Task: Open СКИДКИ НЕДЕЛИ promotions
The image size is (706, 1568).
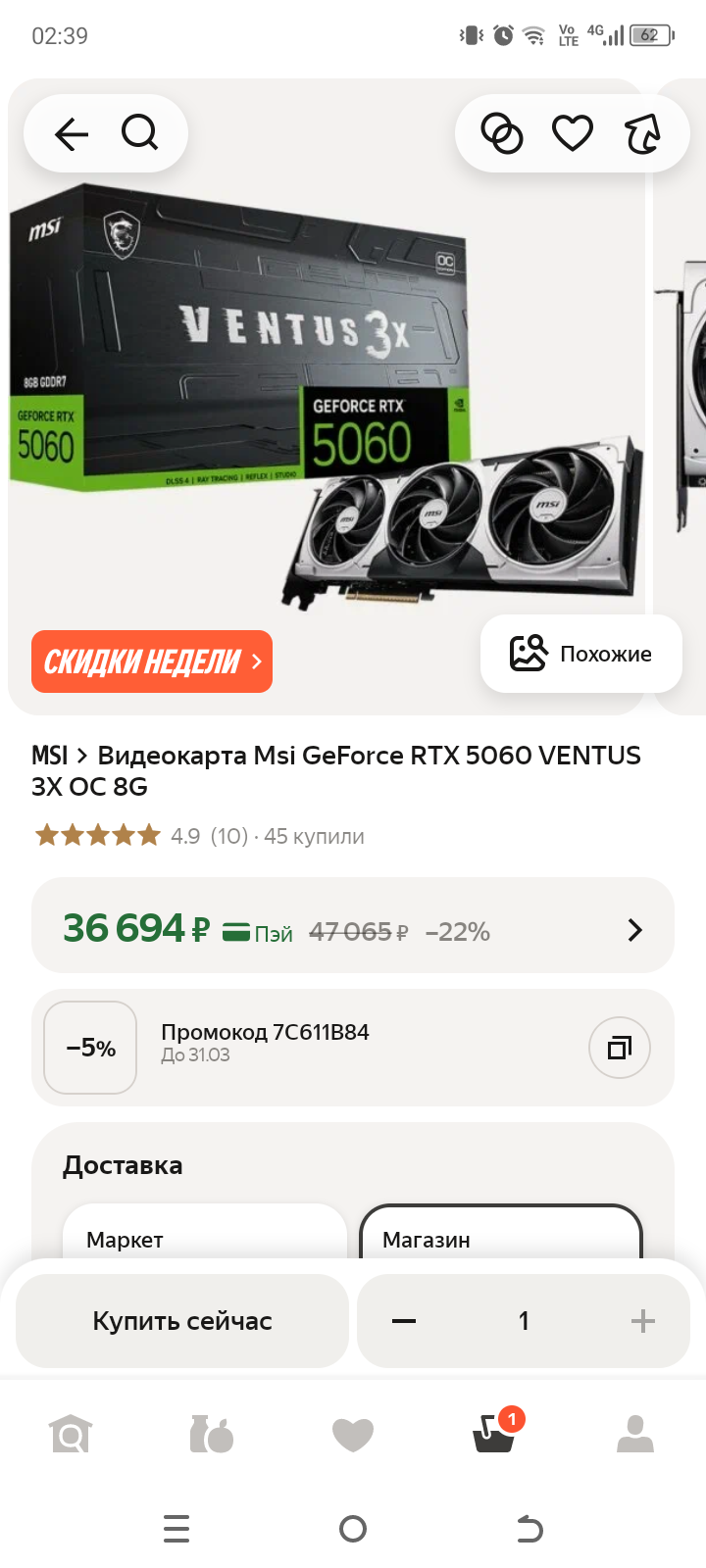Action: tap(151, 661)
